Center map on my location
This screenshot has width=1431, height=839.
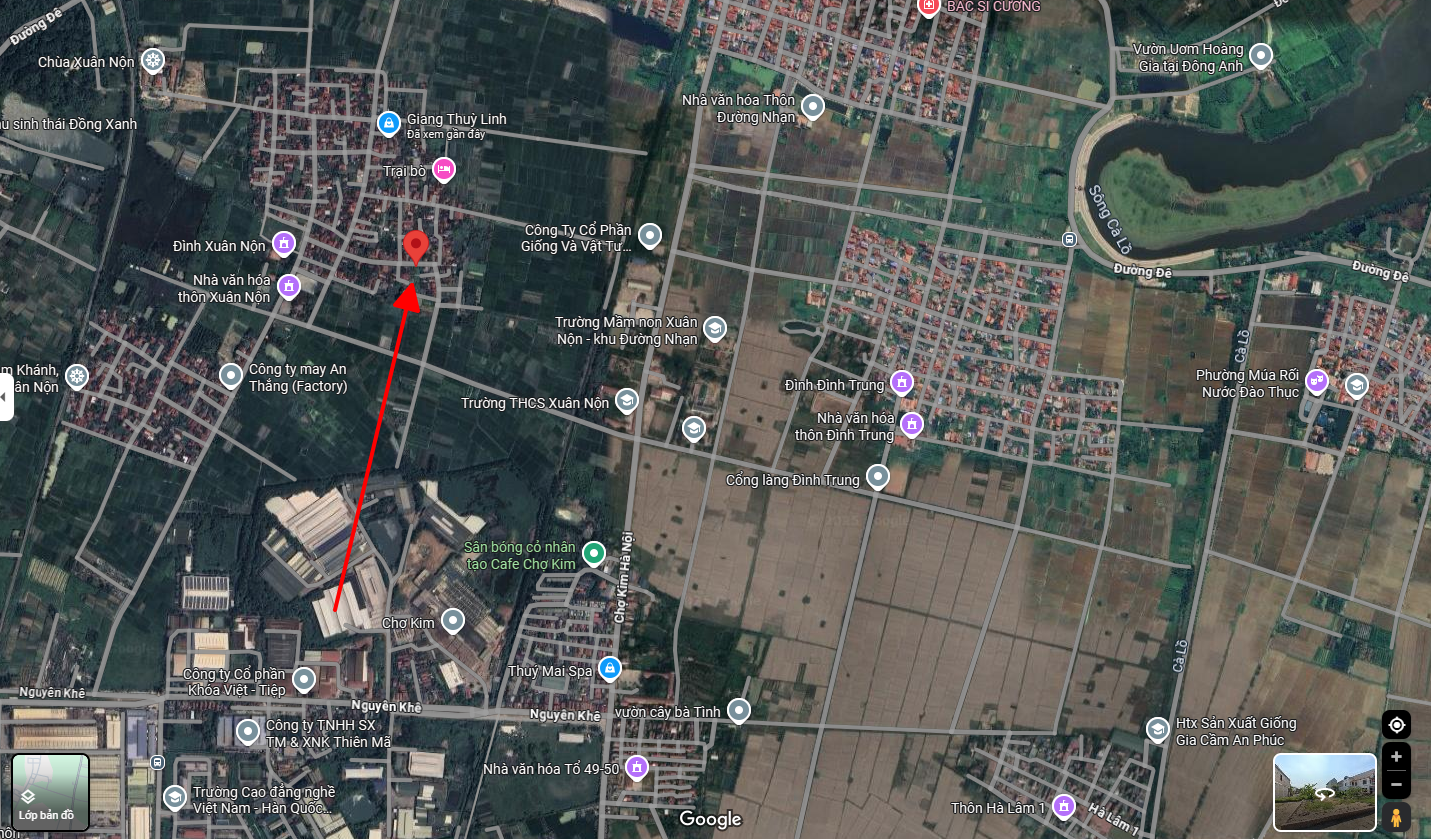coord(1397,725)
